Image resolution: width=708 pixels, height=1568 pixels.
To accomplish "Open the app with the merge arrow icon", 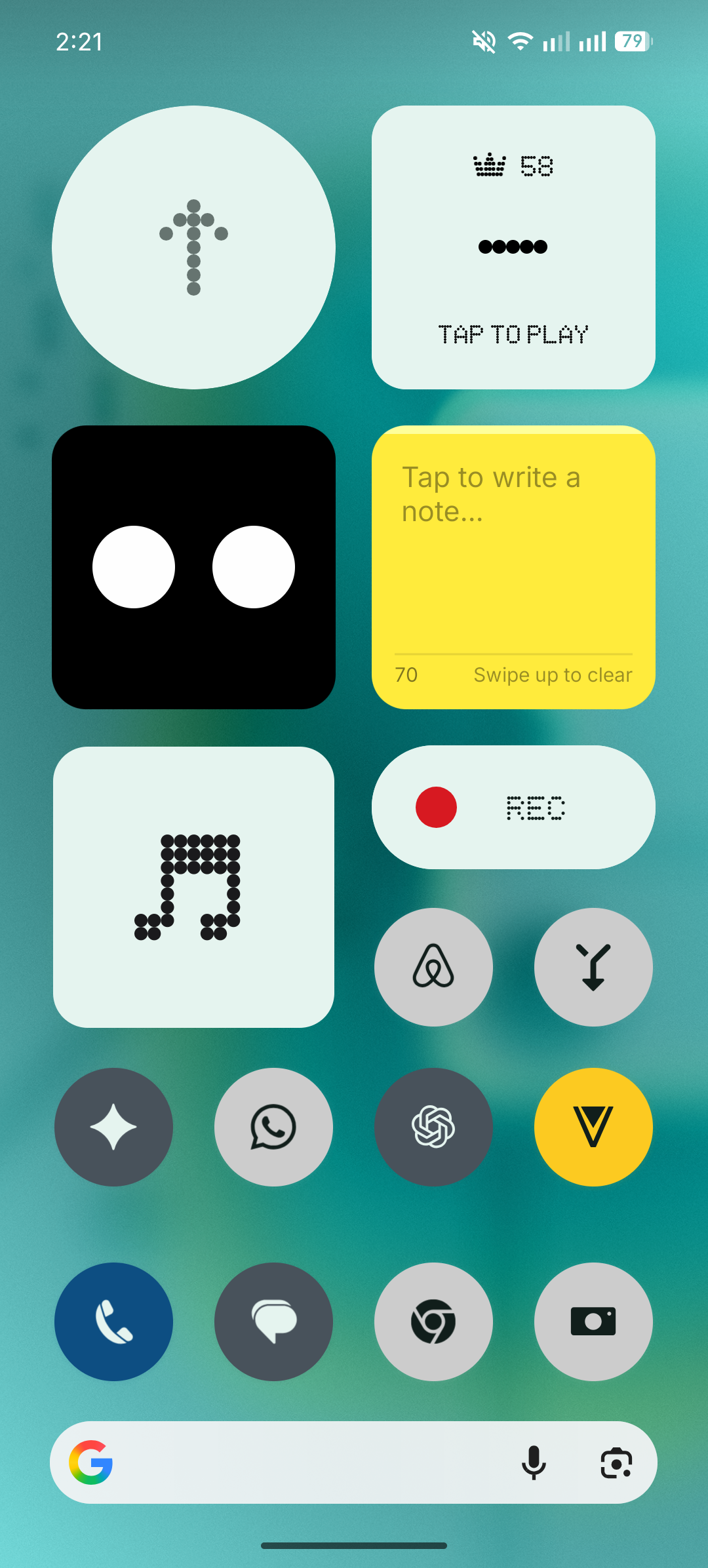I will click(593, 967).
